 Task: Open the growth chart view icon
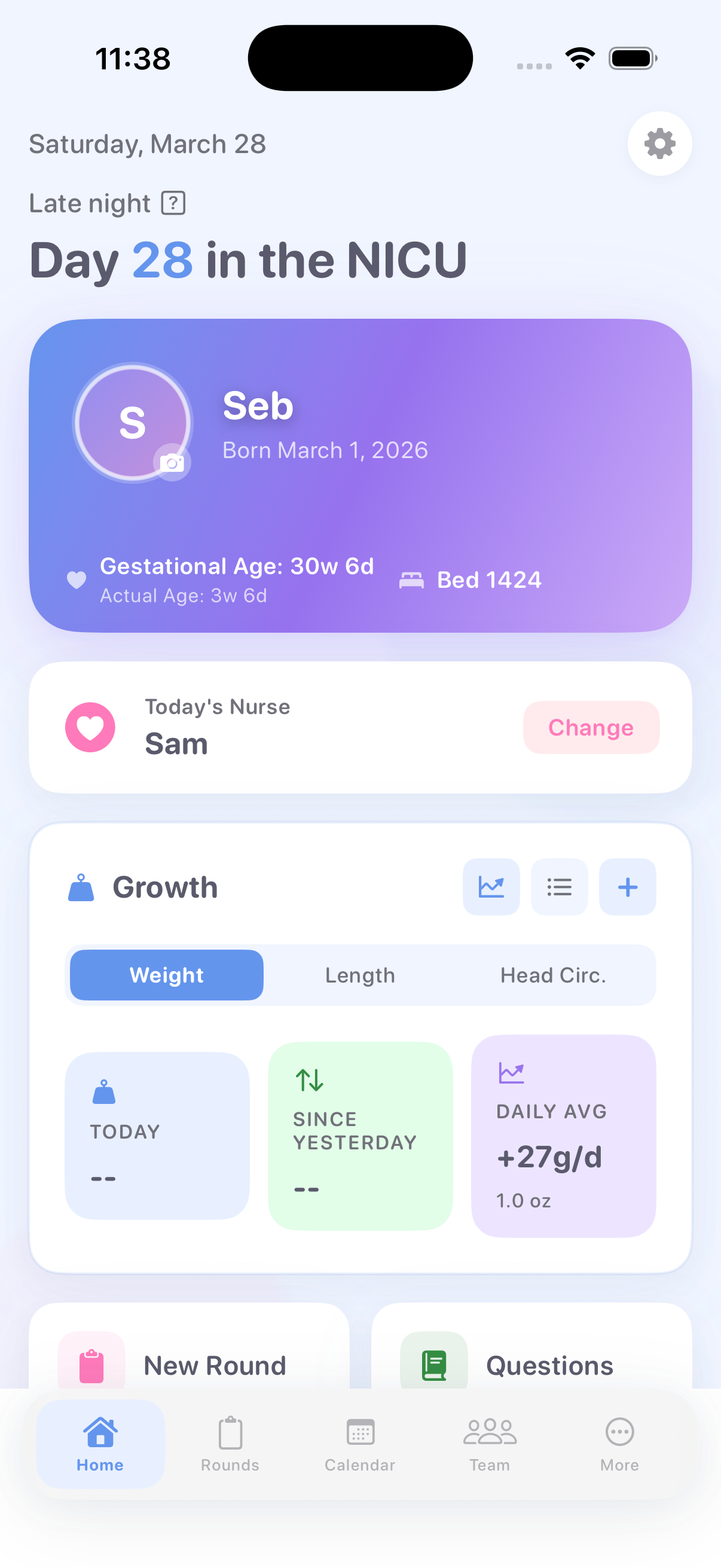pyautogui.click(x=491, y=887)
